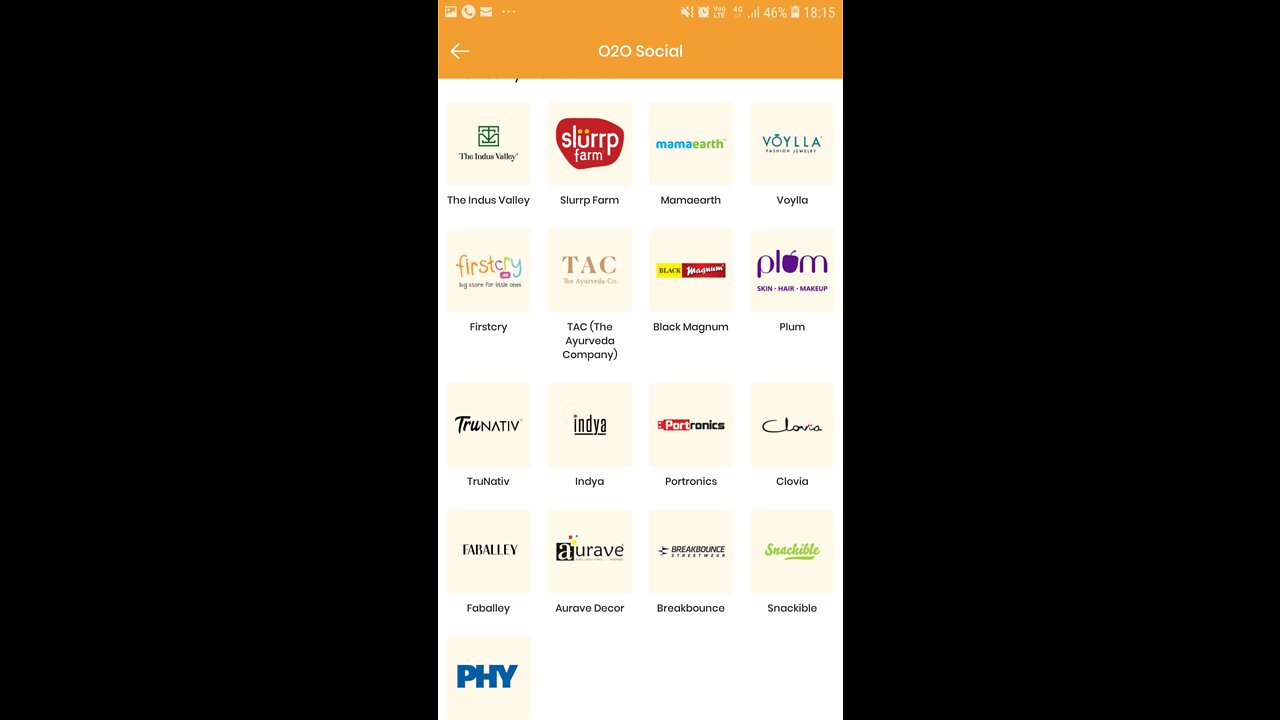Select Aurave Decor
This screenshot has width=1280, height=720.
pyautogui.click(x=589, y=551)
